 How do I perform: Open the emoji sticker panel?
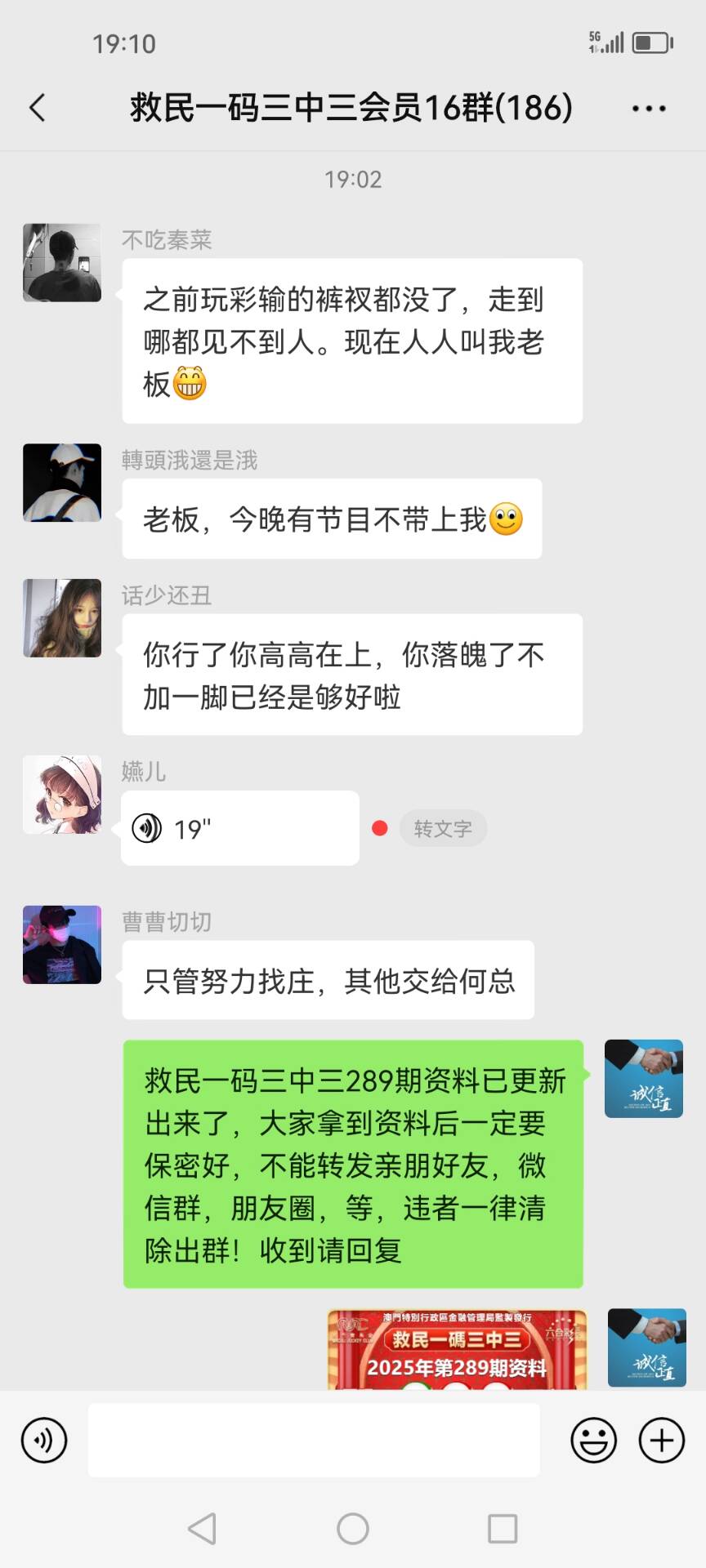coord(593,1440)
